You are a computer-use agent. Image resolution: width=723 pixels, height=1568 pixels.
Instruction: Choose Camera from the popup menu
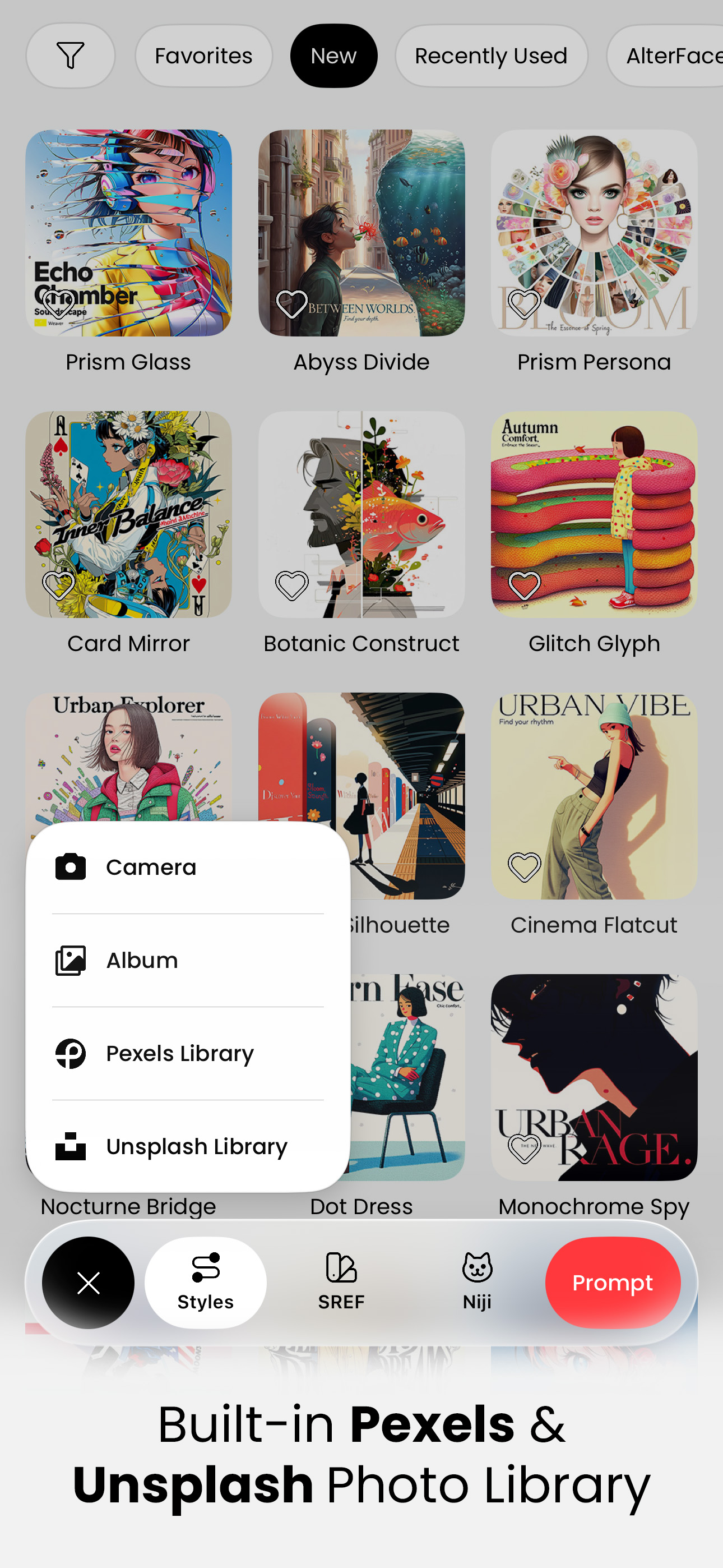(x=187, y=868)
